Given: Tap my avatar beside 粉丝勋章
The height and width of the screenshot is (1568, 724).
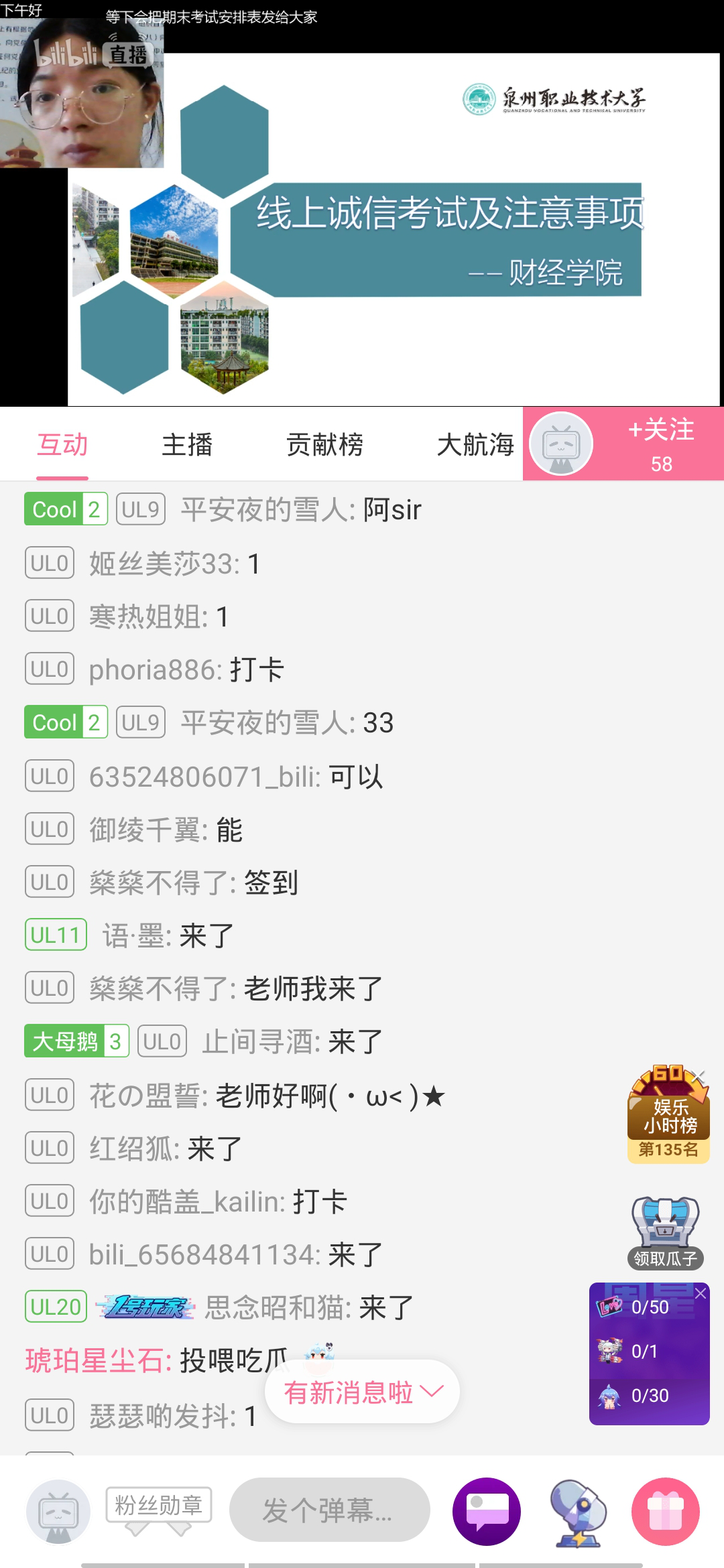Looking at the screenshot, I should (x=58, y=1512).
